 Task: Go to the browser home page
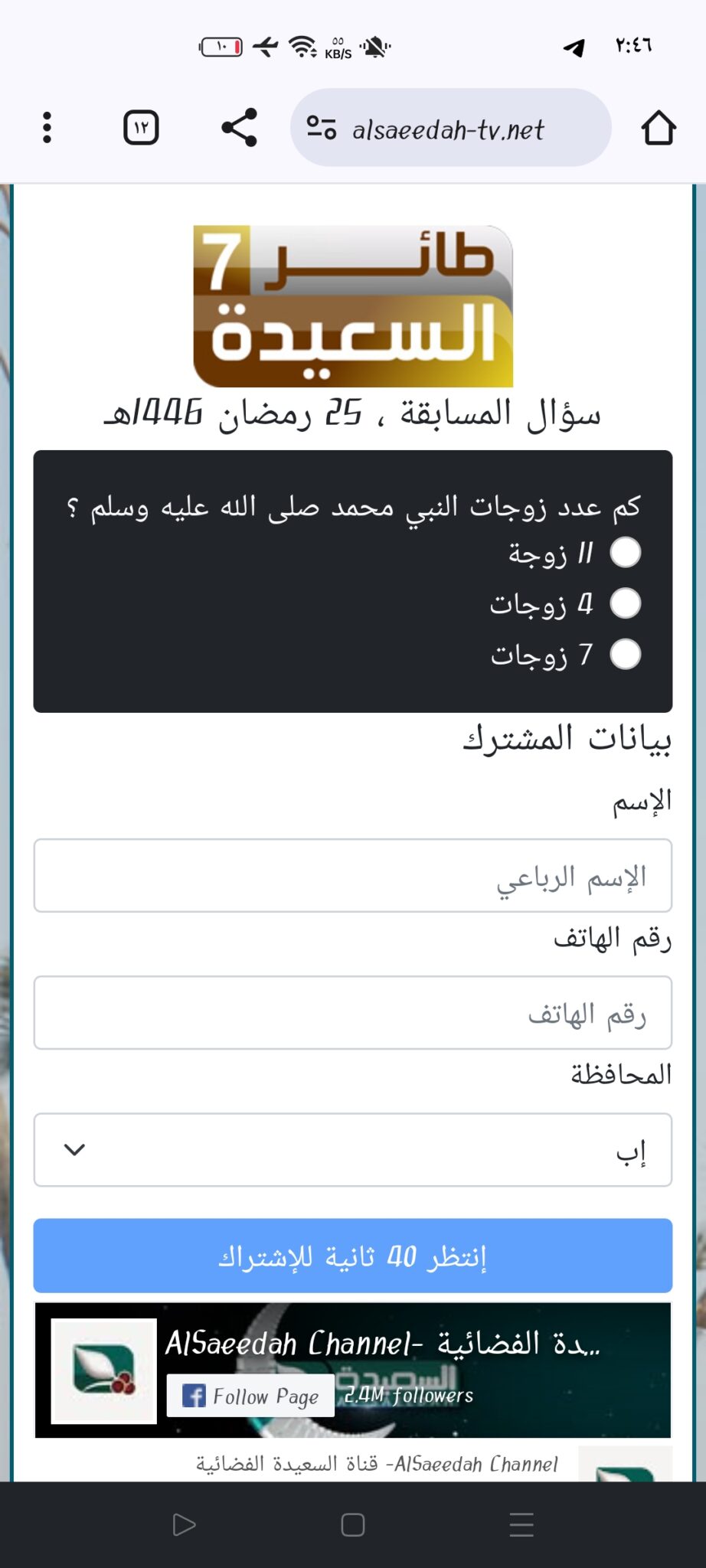(x=658, y=128)
